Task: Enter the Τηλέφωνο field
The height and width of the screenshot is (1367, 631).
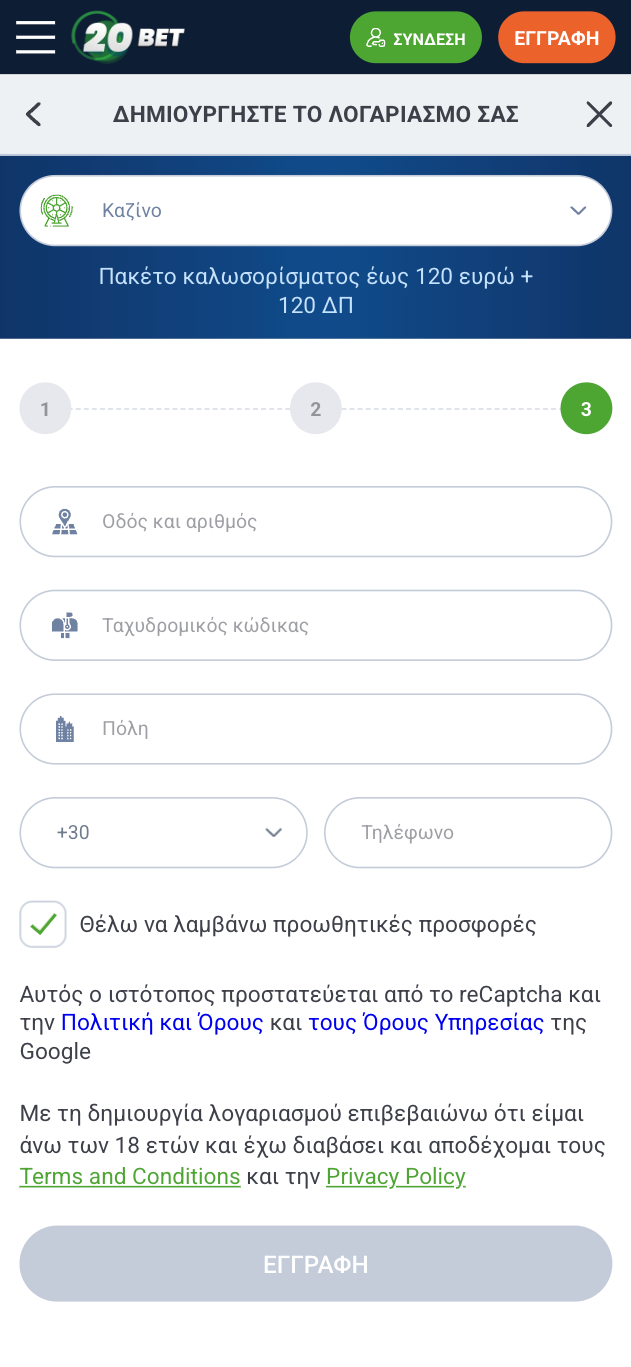Action: (467, 832)
